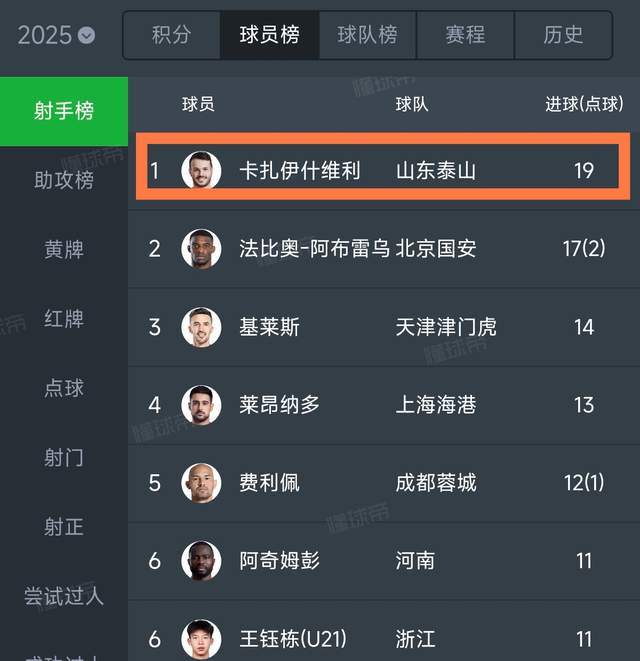Image resolution: width=640 pixels, height=661 pixels.
Task: Open player 基莱斯's row
Action: 269,327
